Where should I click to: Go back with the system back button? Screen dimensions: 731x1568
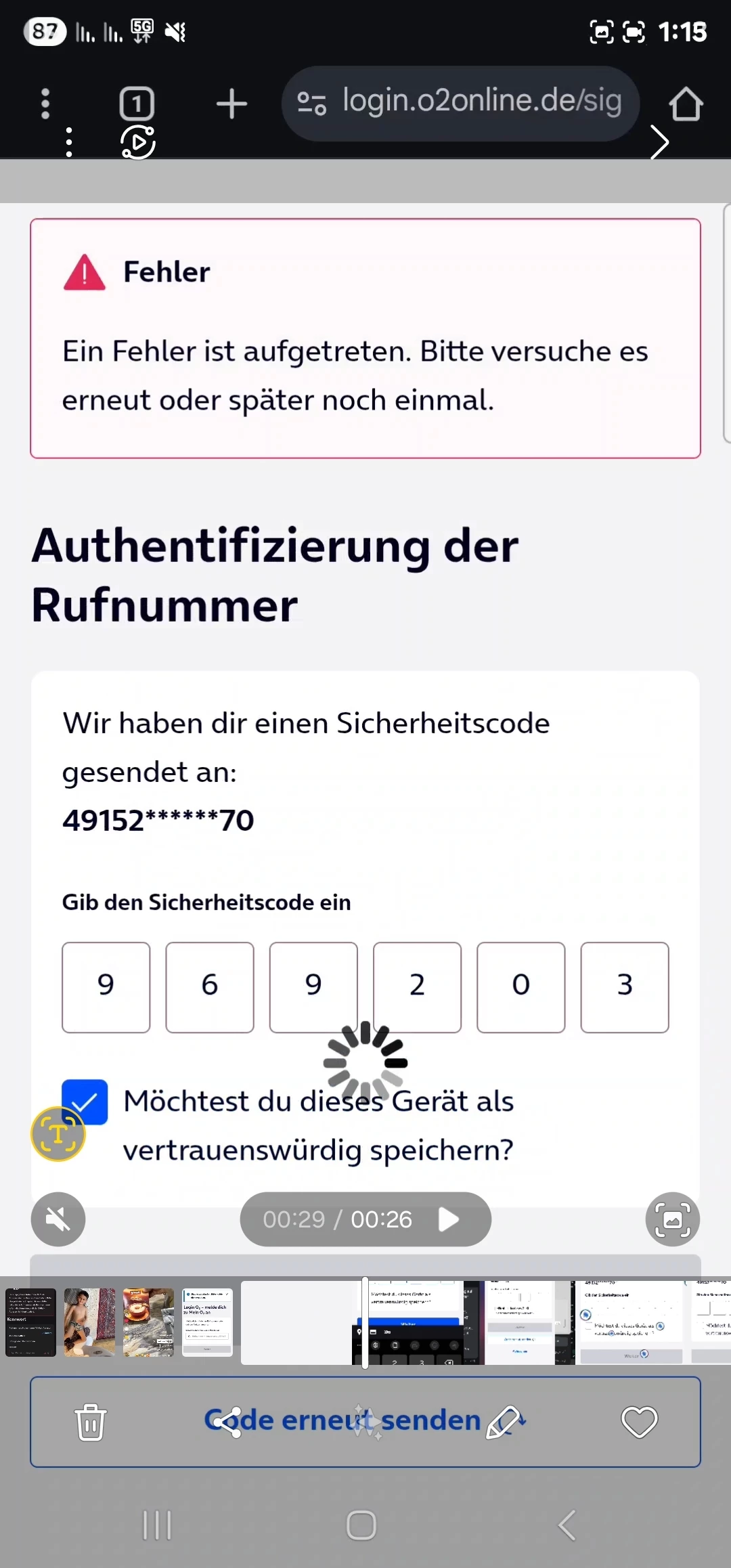(x=567, y=1525)
